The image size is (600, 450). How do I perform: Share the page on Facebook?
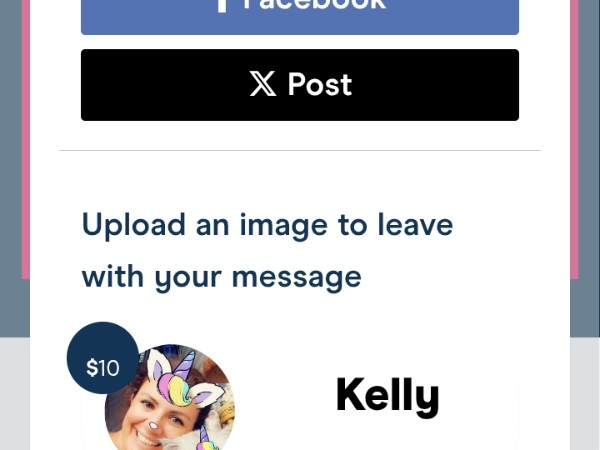[x=300, y=14]
